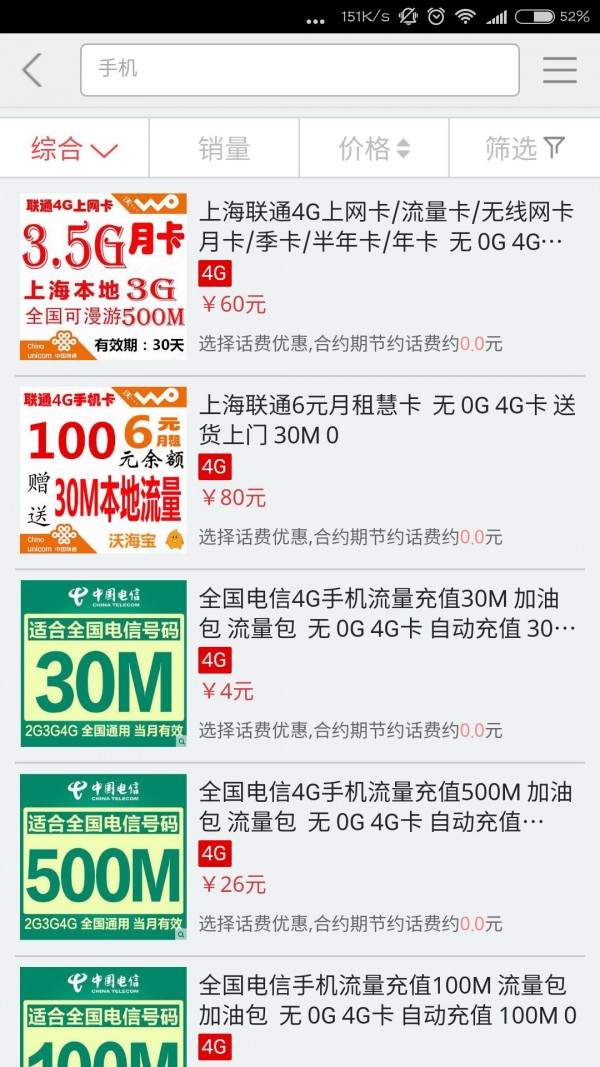Open the 筛选 filter options

point(524,149)
